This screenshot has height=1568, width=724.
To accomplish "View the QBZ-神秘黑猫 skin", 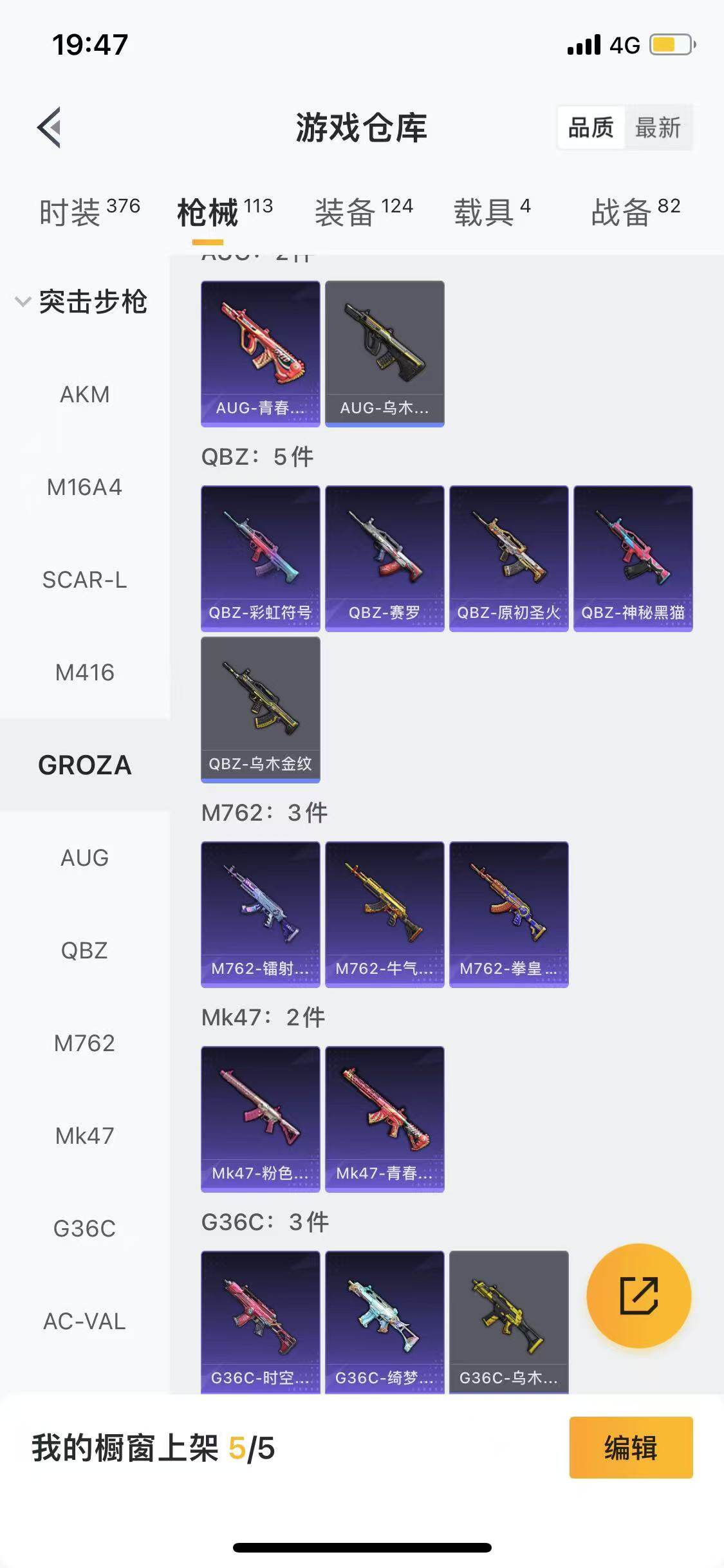I will [633, 558].
